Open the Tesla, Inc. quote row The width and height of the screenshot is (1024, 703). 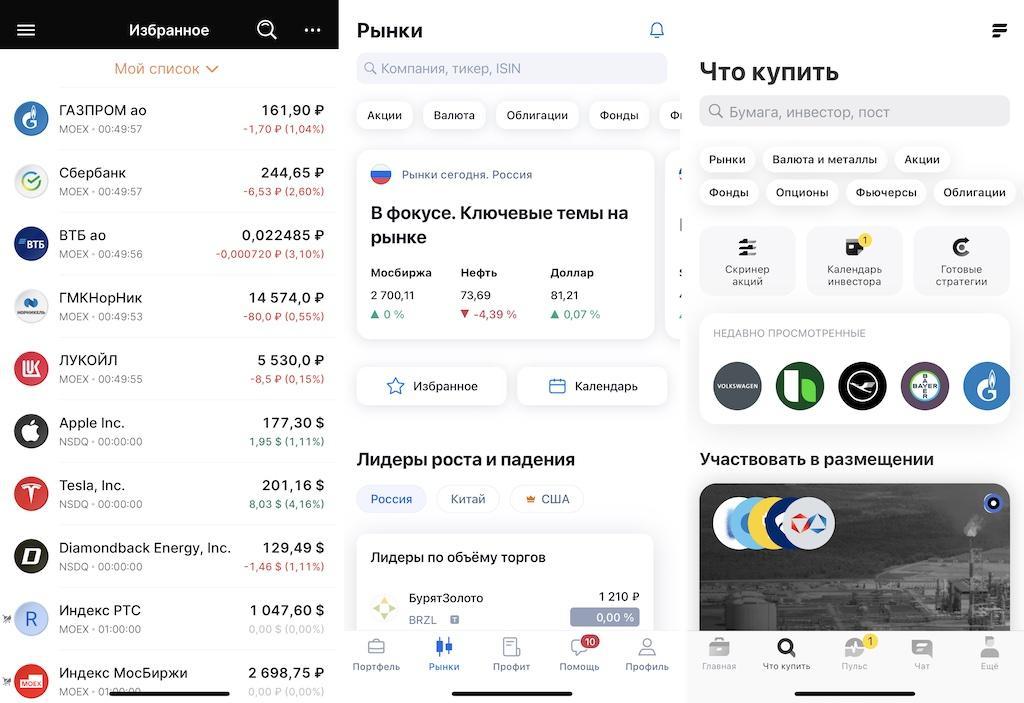click(168, 494)
